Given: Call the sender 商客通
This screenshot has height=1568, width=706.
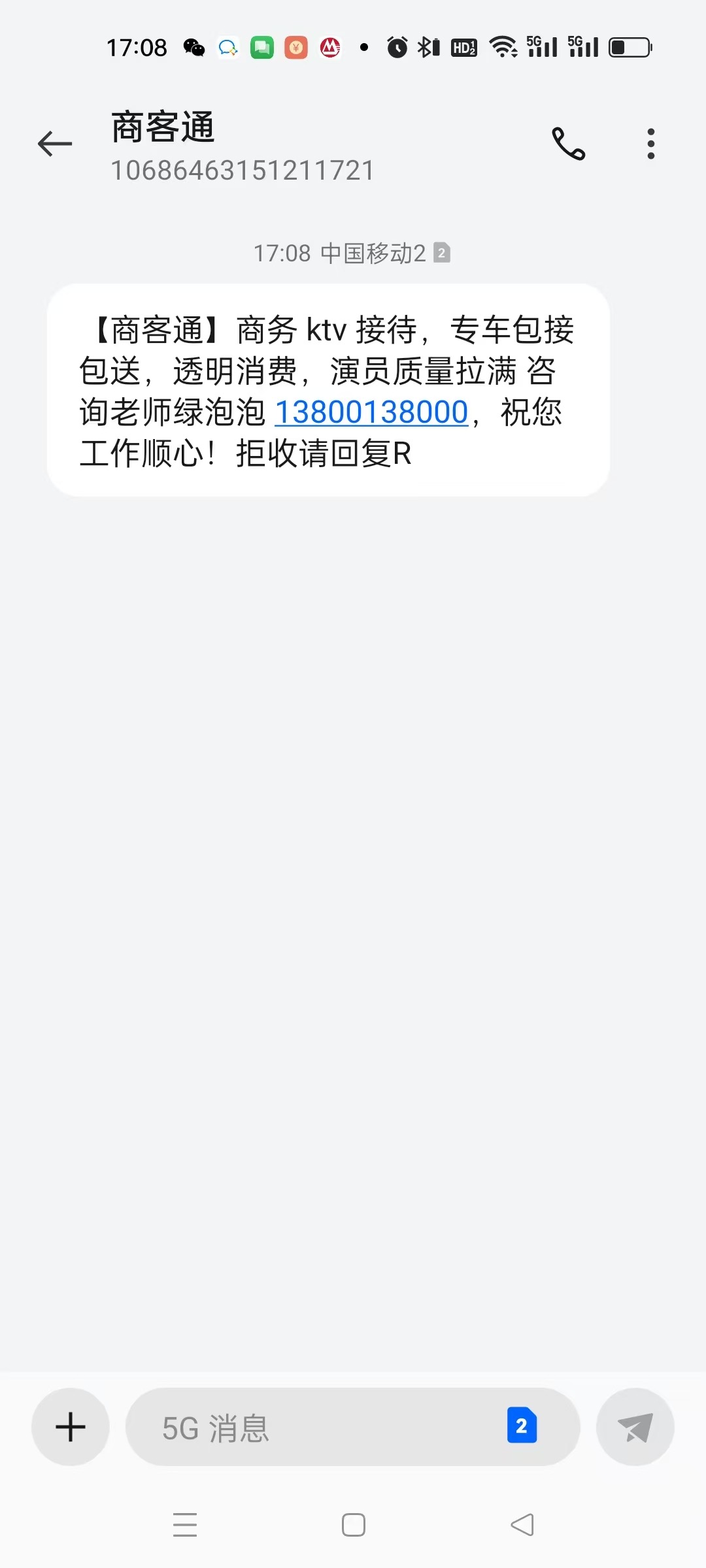Looking at the screenshot, I should tap(569, 144).
